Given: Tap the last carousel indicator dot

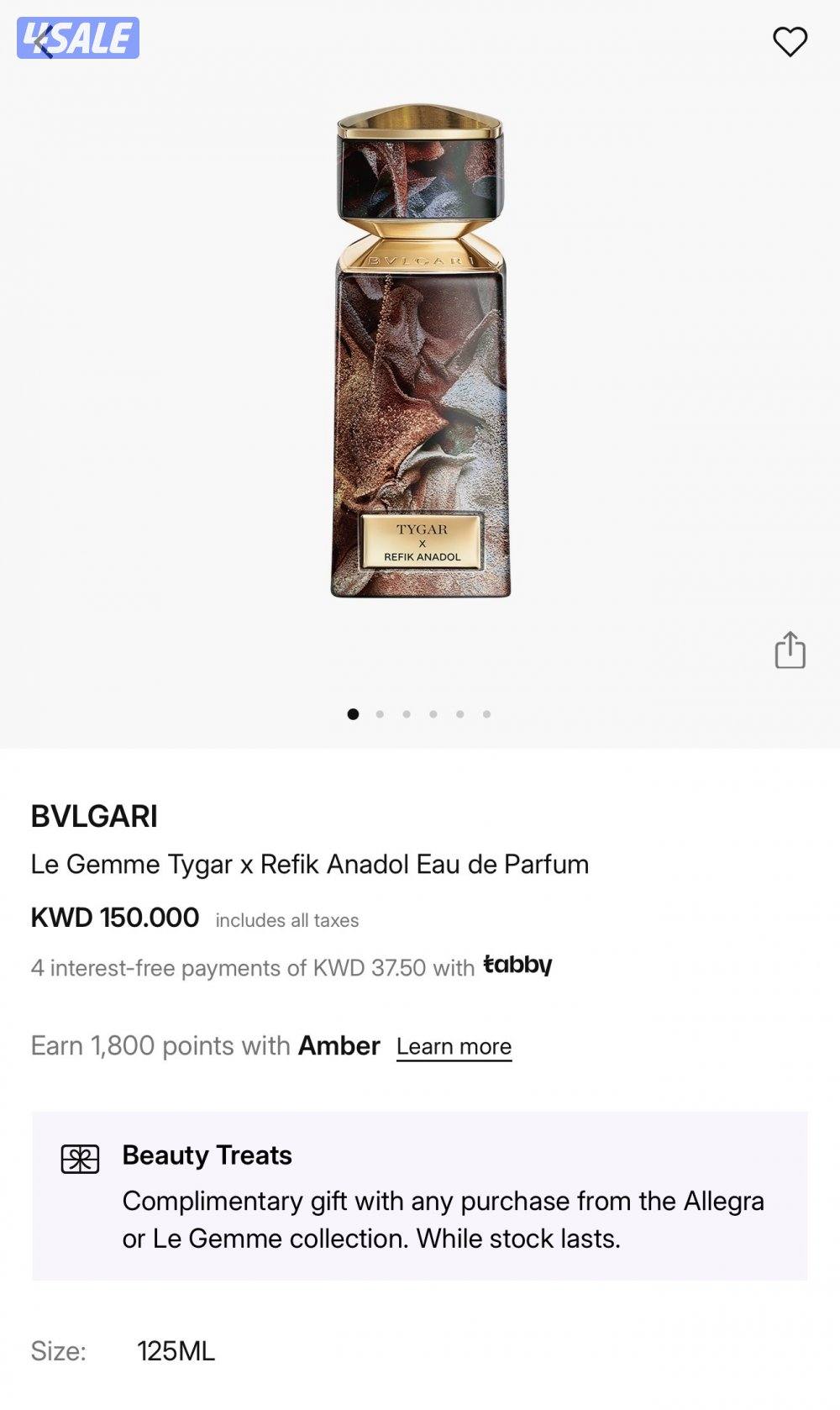Looking at the screenshot, I should [486, 713].
